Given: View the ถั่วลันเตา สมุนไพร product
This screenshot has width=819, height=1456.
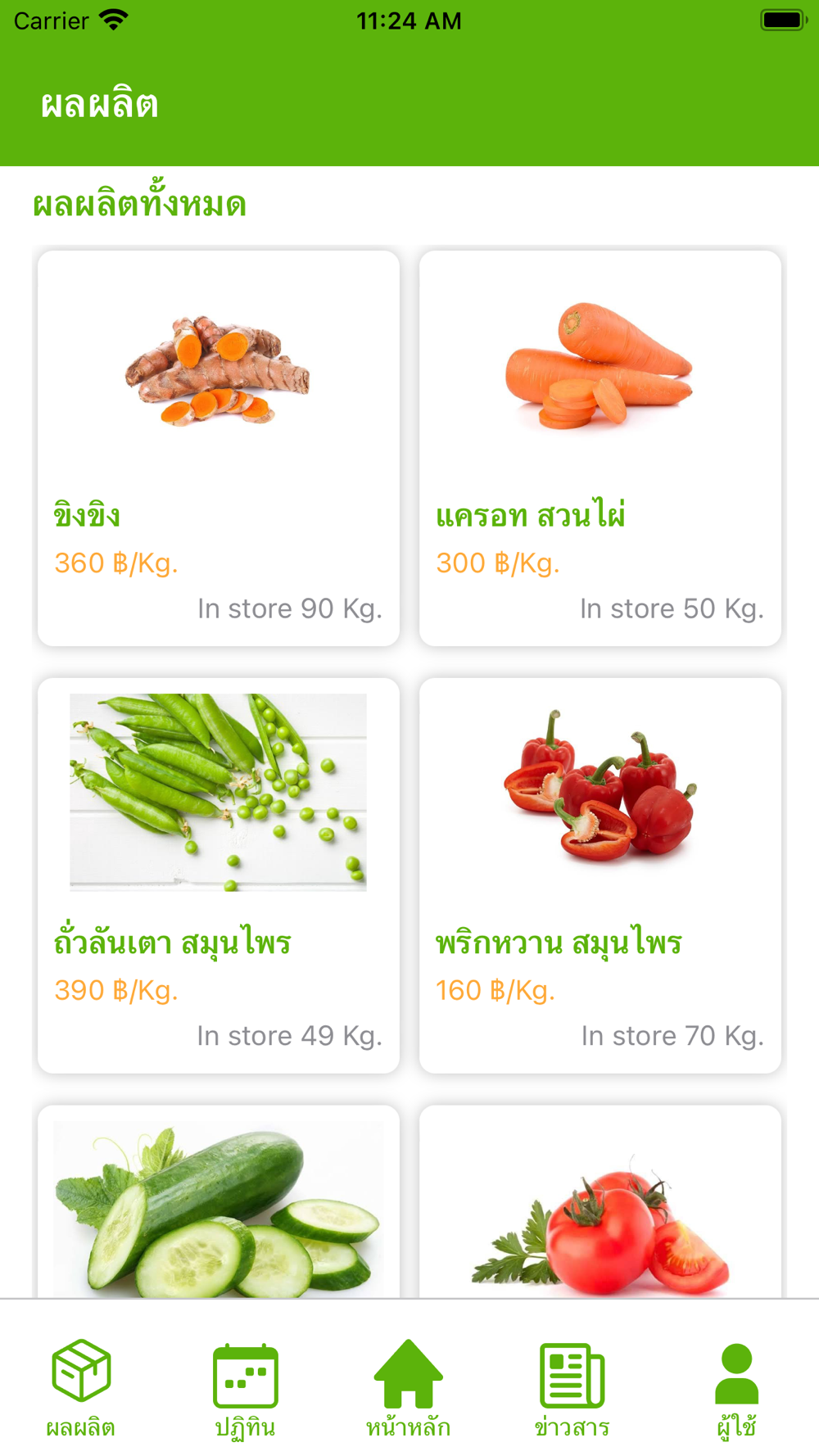Looking at the screenshot, I should [x=218, y=875].
